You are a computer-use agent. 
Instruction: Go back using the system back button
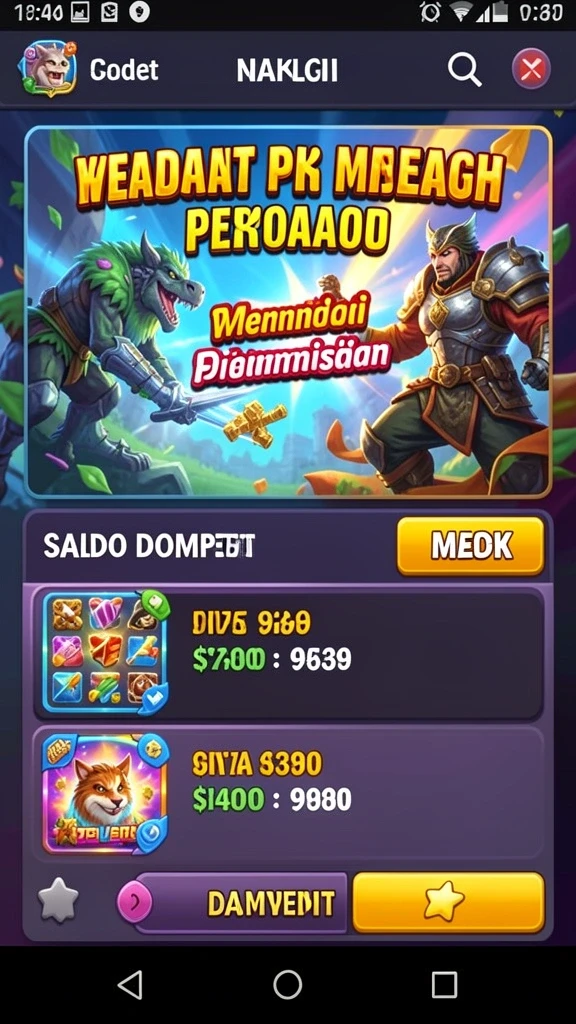click(x=130, y=984)
